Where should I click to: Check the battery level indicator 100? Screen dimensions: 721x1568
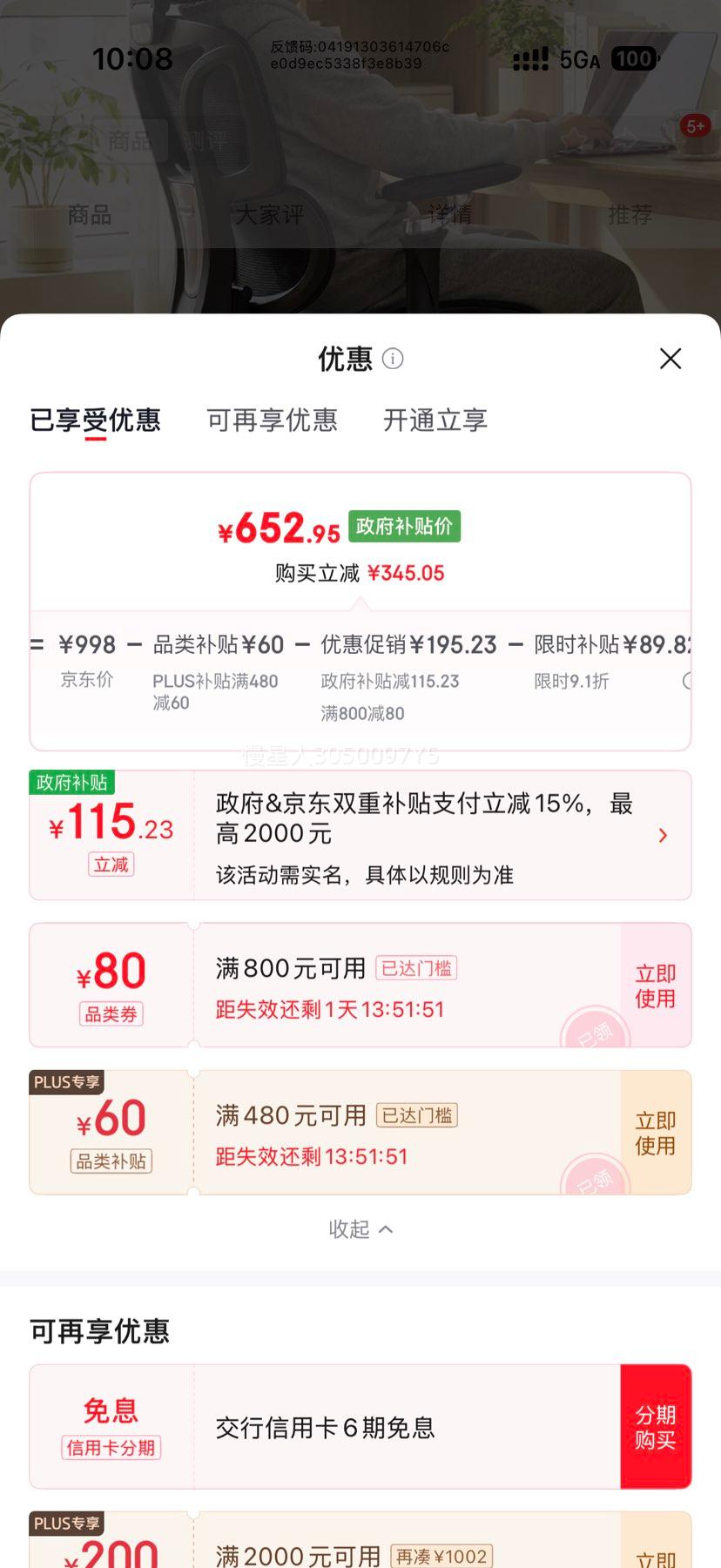[635, 58]
